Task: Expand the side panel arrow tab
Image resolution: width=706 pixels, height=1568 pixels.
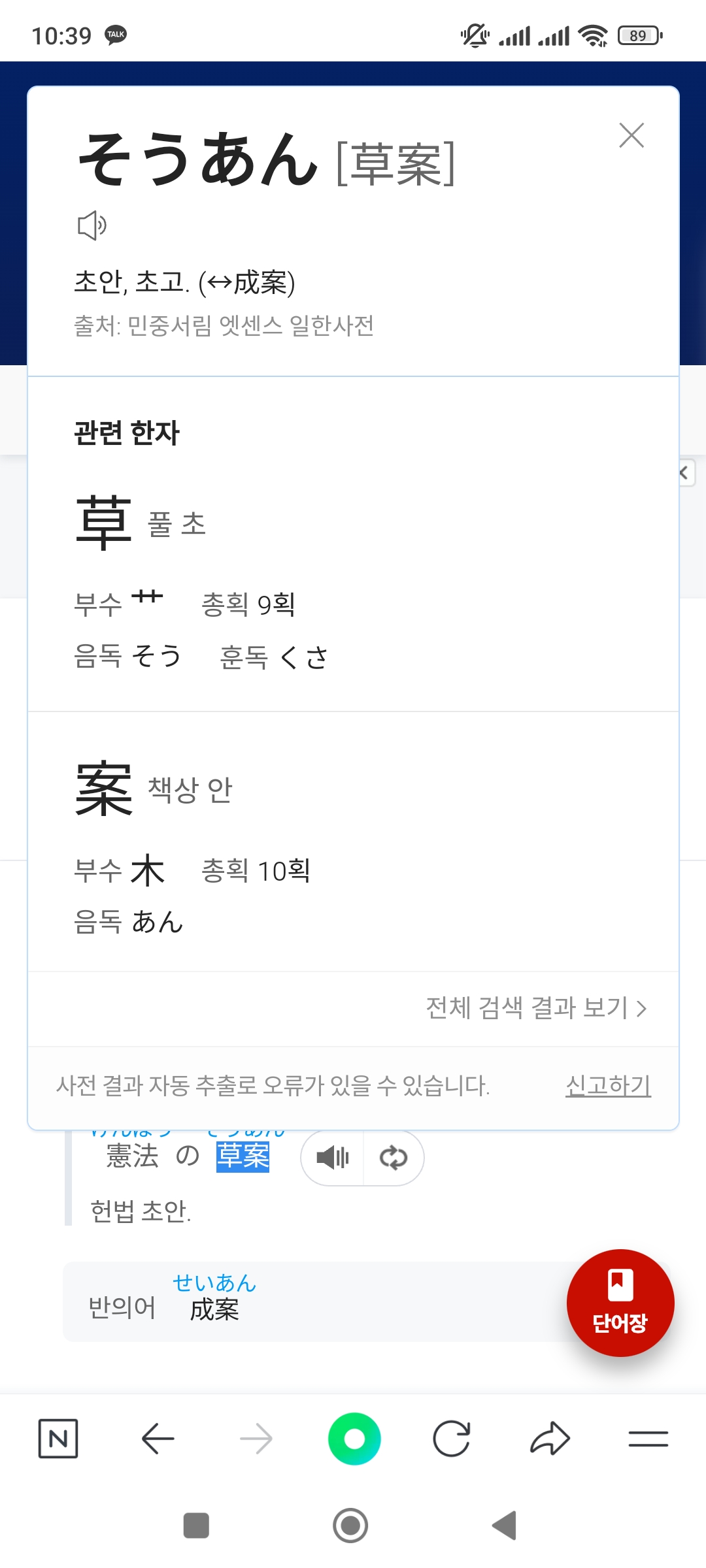Action: coord(685,473)
